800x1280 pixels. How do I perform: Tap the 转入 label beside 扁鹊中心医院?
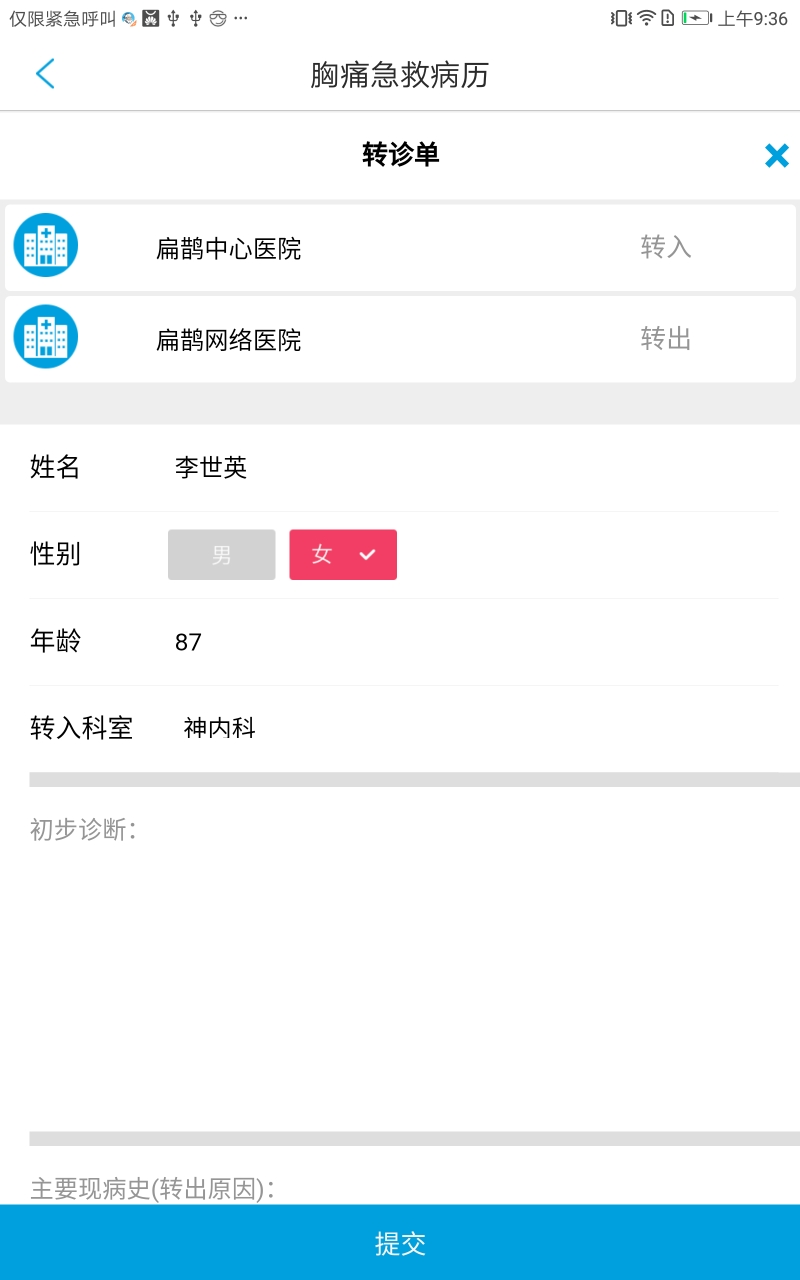click(666, 247)
